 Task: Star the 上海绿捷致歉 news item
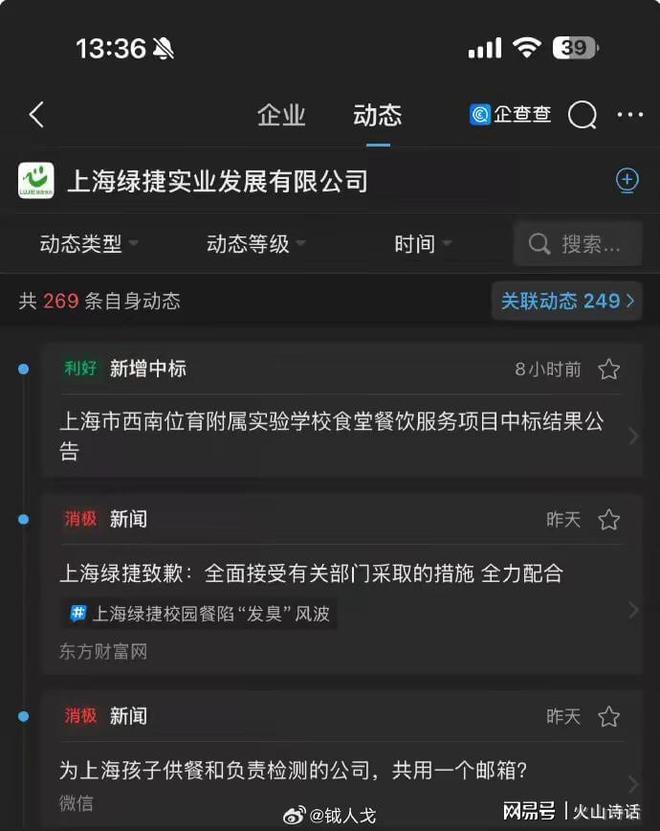tap(608, 519)
